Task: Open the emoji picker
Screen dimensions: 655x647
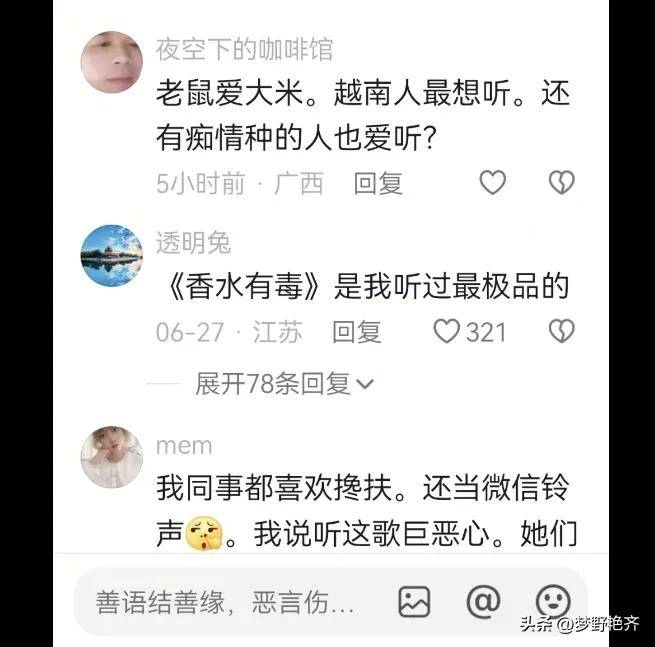Action: (x=552, y=601)
